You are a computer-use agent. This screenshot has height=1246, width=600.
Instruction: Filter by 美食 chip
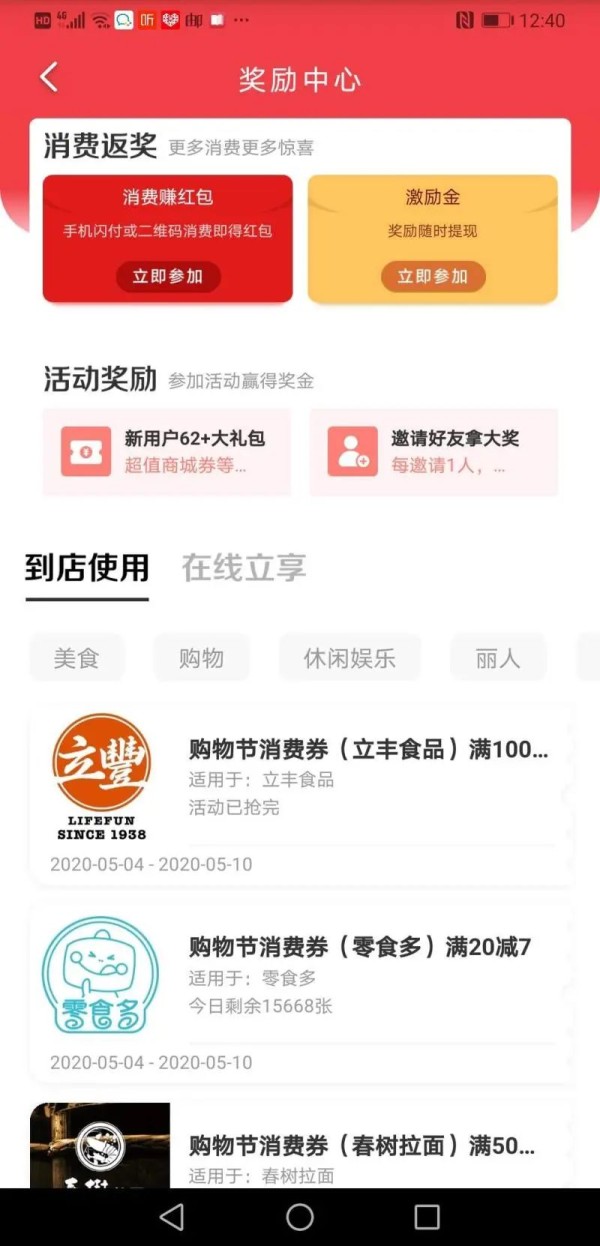point(76,658)
